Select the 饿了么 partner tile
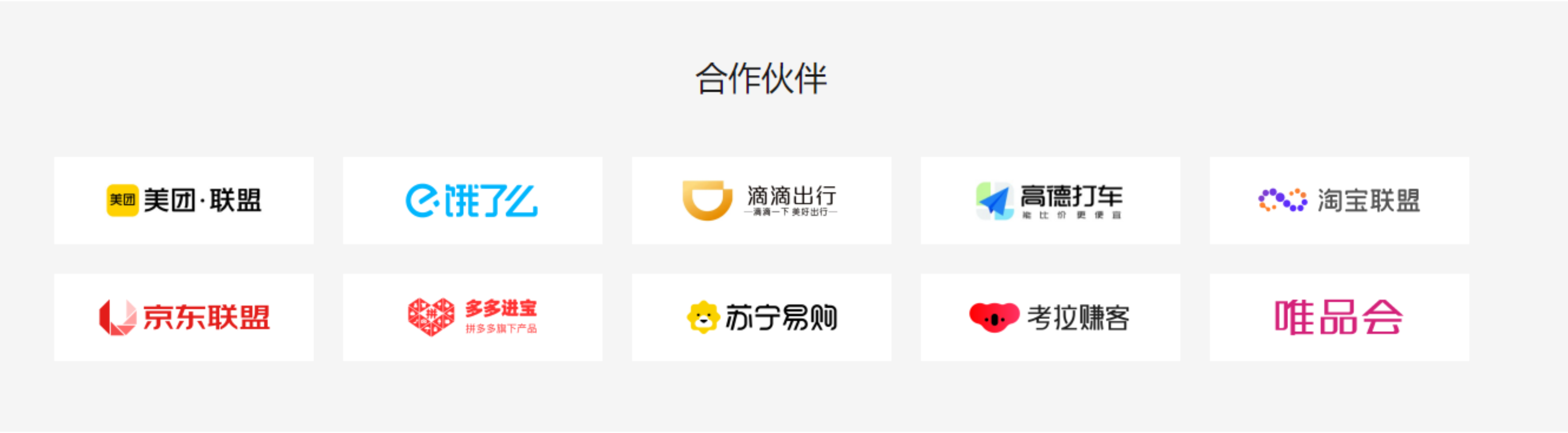 (473, 201)
